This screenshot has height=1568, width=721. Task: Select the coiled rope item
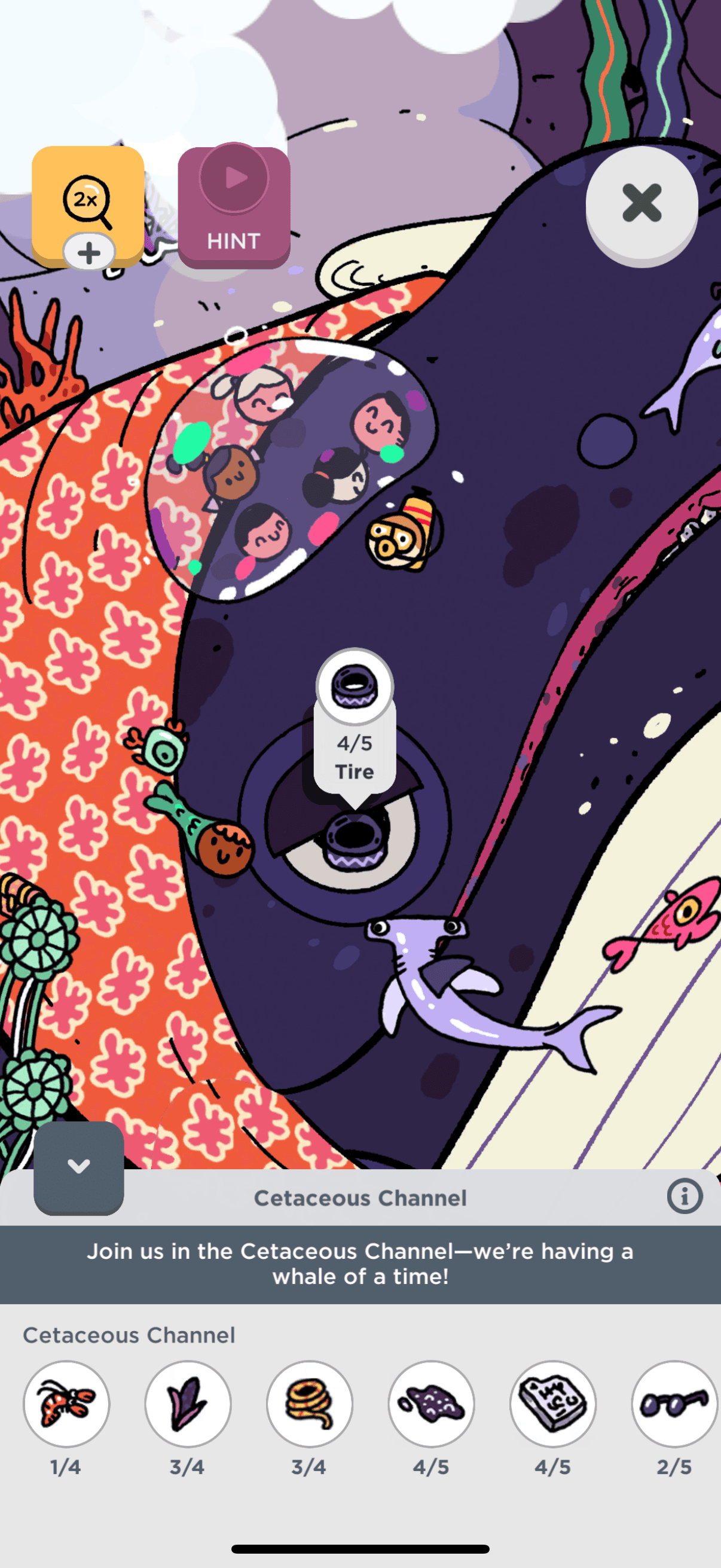[x=310, y=1404]
